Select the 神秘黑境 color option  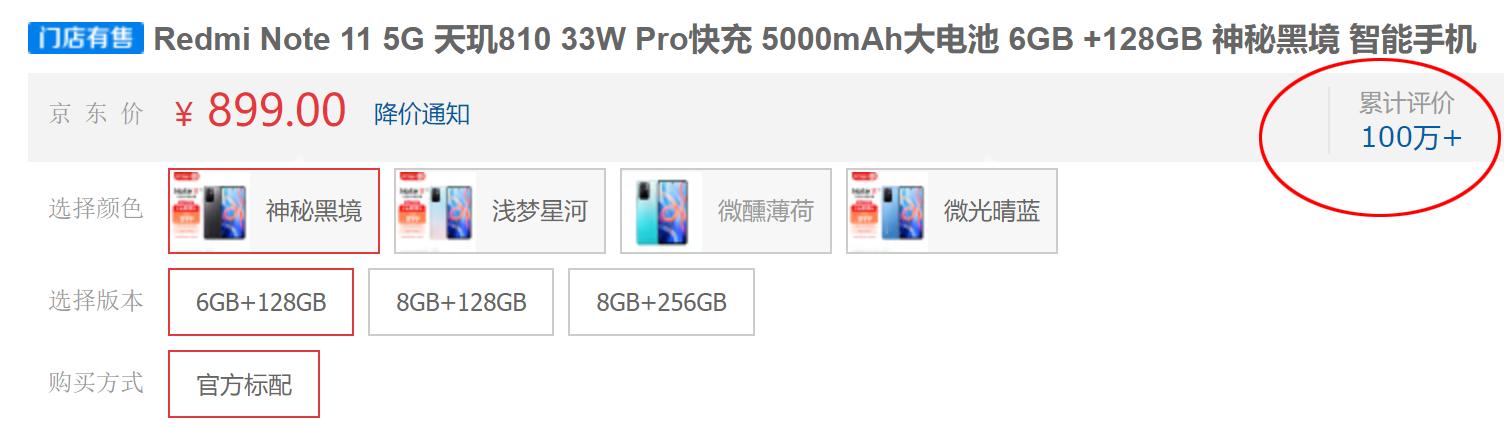[x=274, y=211]
